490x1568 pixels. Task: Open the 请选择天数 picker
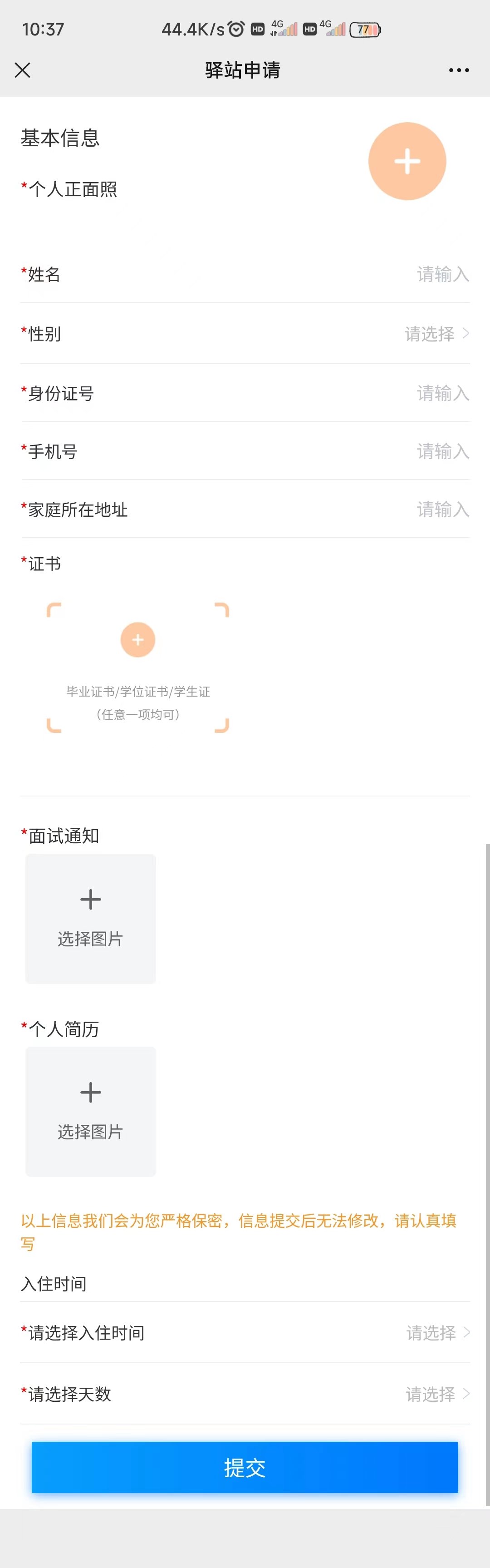(436, 1394)
